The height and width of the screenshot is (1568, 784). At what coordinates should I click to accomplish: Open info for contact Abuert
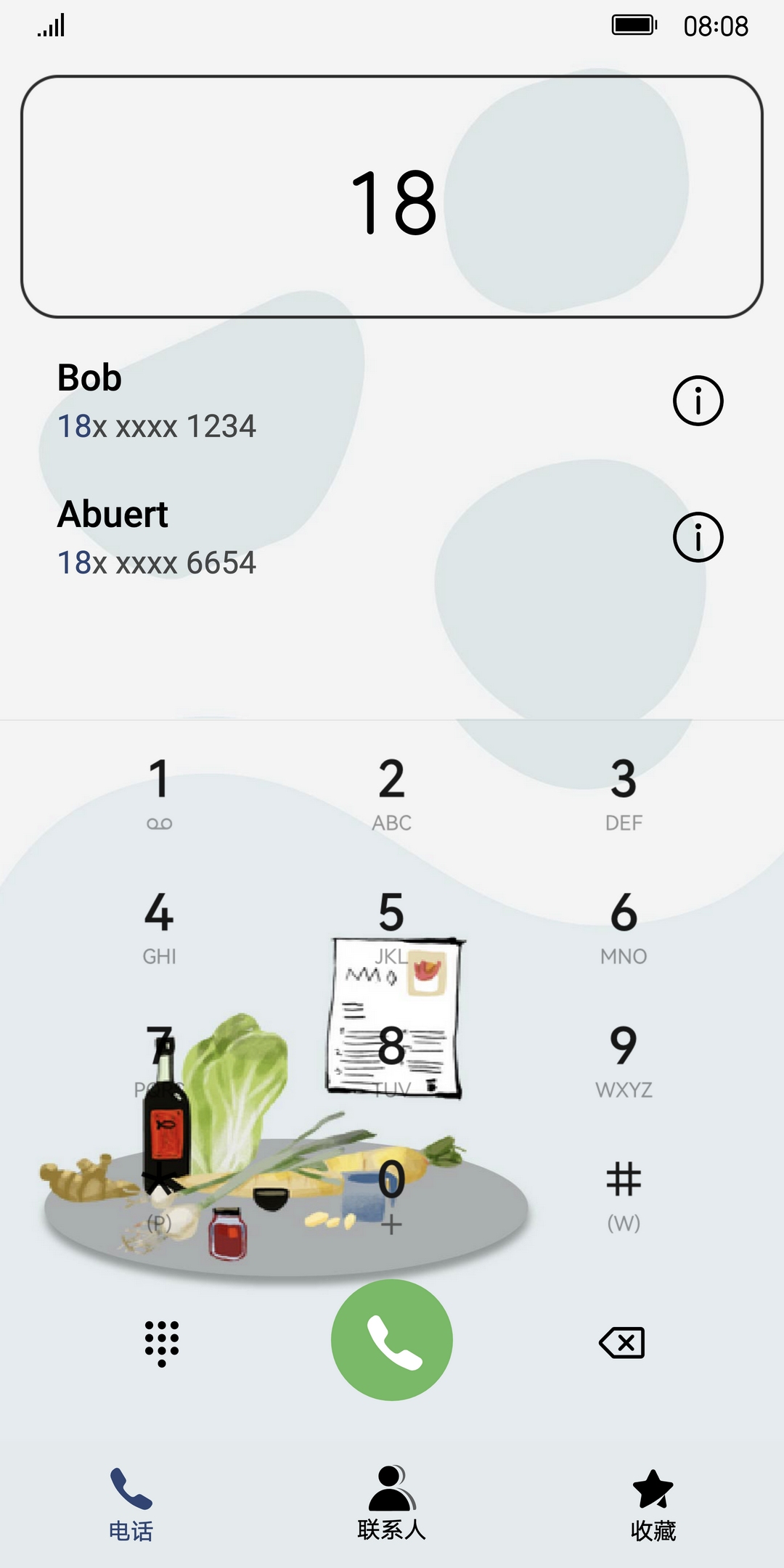(x=698, y=537)
